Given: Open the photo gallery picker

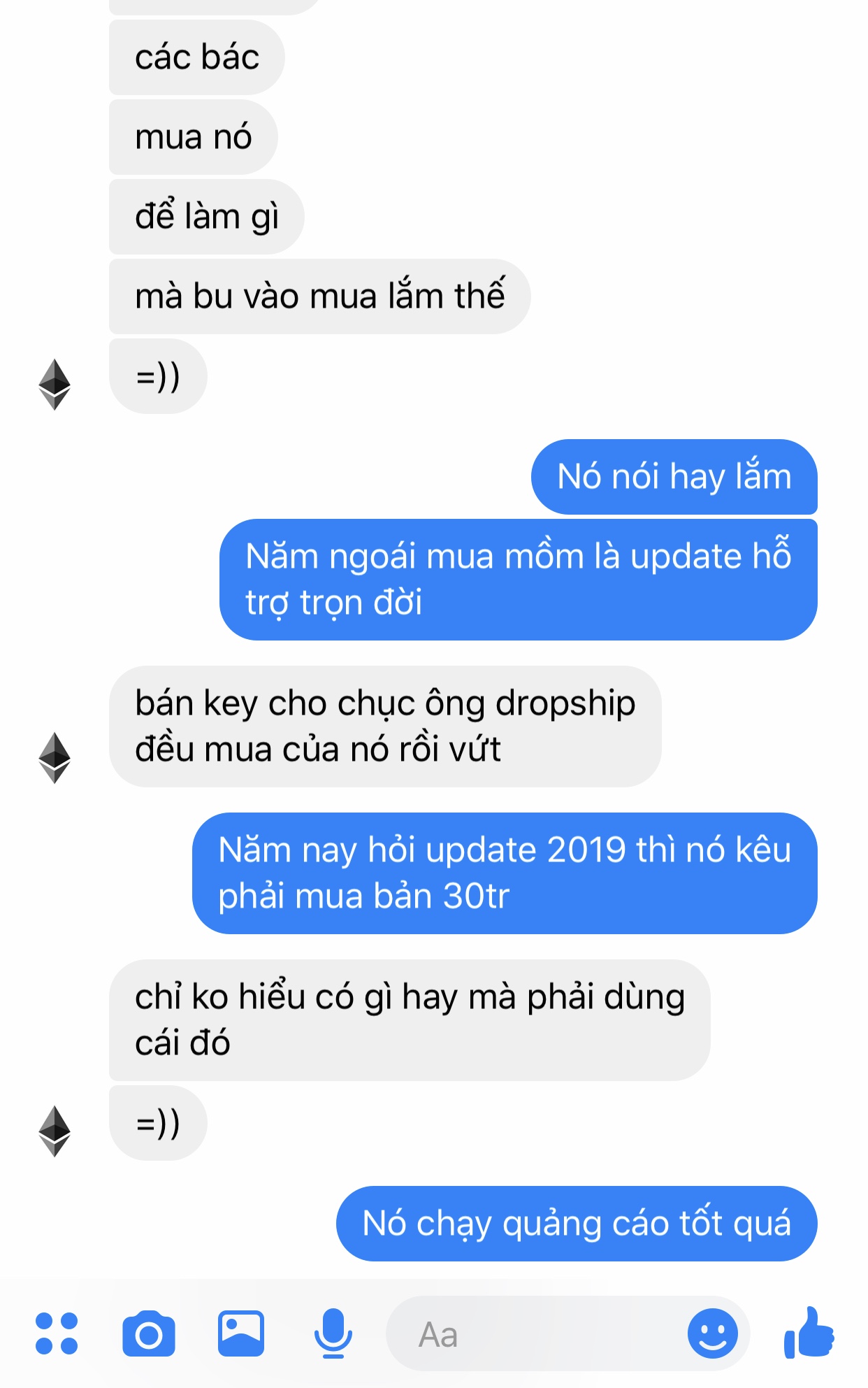Looking at the screenshot, I should (241, 1333).
